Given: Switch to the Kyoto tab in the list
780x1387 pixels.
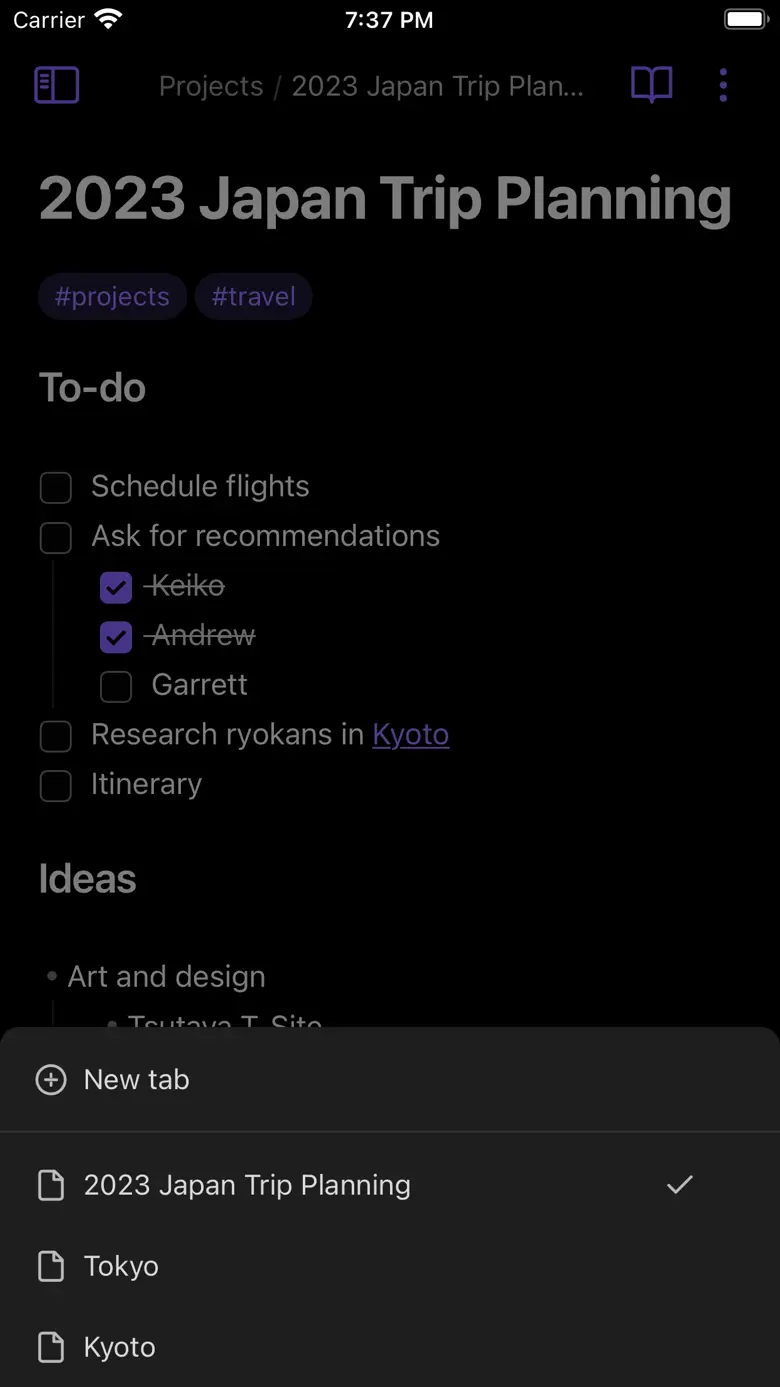Looking at the screenshot, I should click(x=119, y=1348).
